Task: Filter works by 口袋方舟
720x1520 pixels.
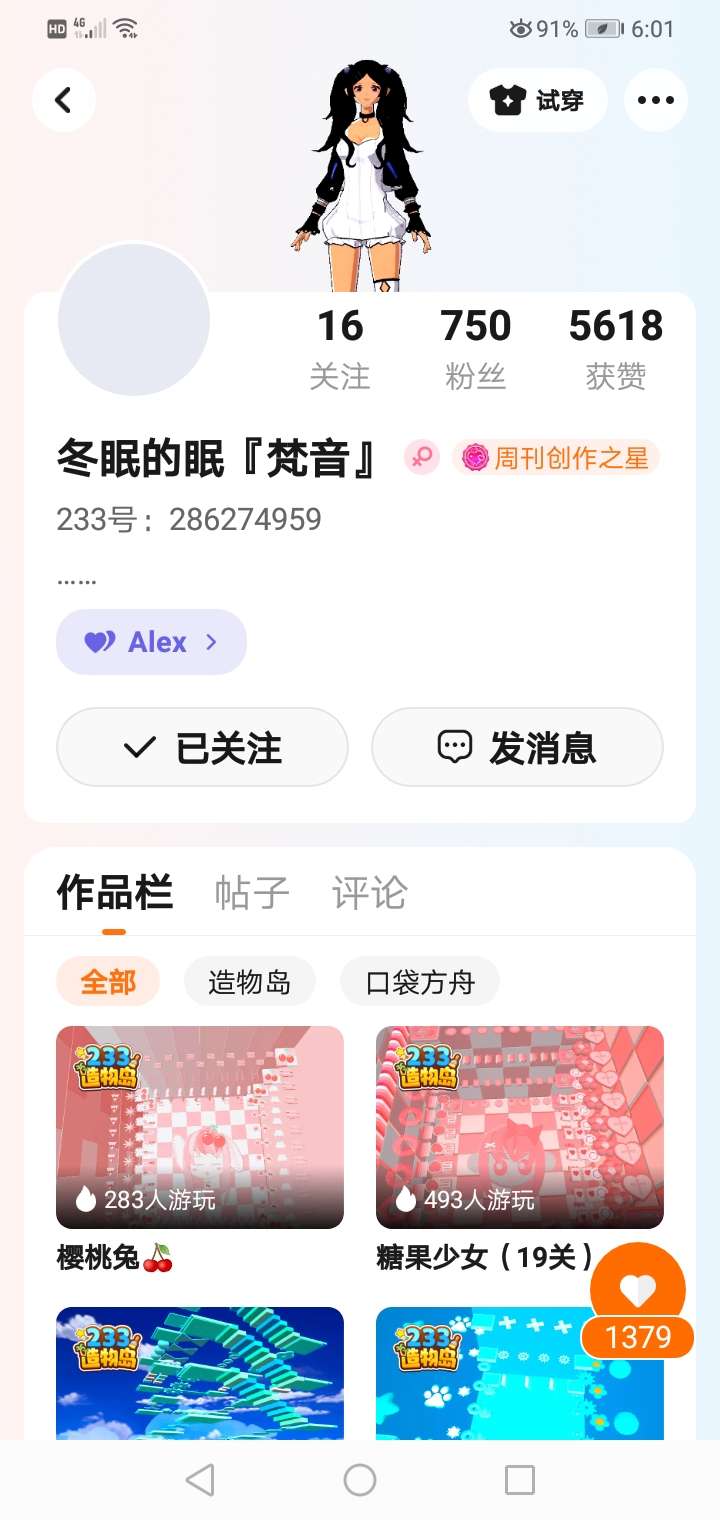Action: pyautogui.click(x=419, y=982)
